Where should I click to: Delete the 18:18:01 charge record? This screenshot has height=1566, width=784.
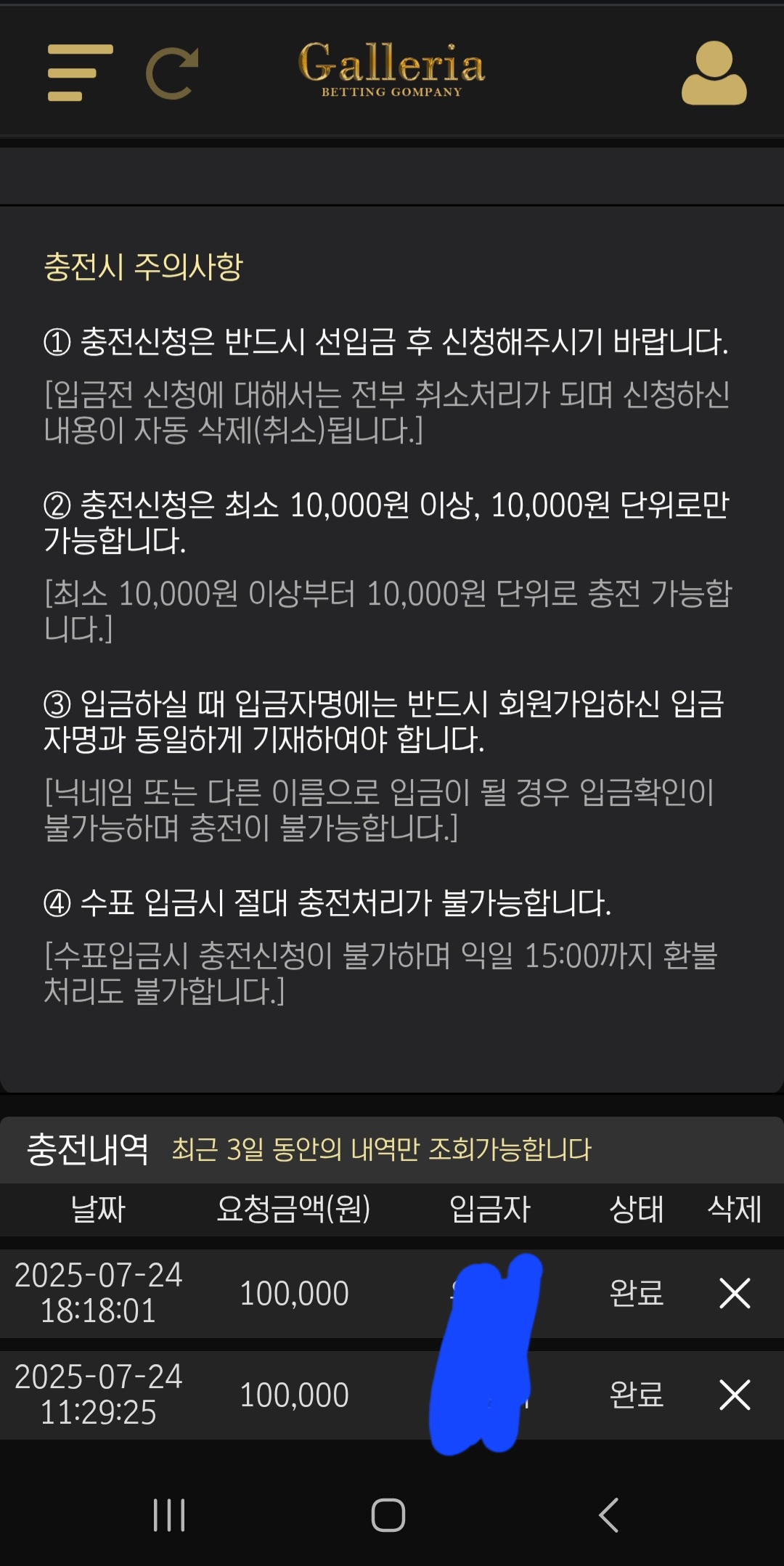(734, 1293)
